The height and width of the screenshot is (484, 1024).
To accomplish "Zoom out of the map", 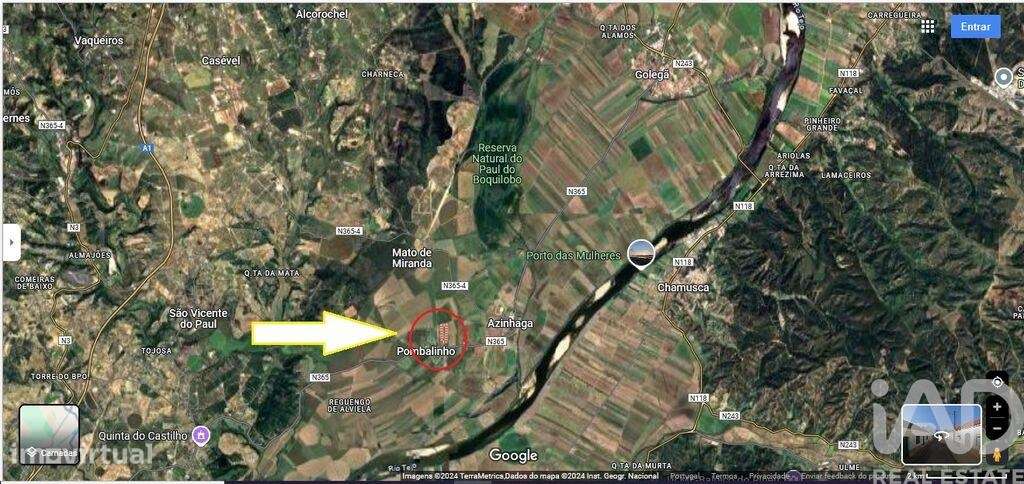I will click(997, 428).
